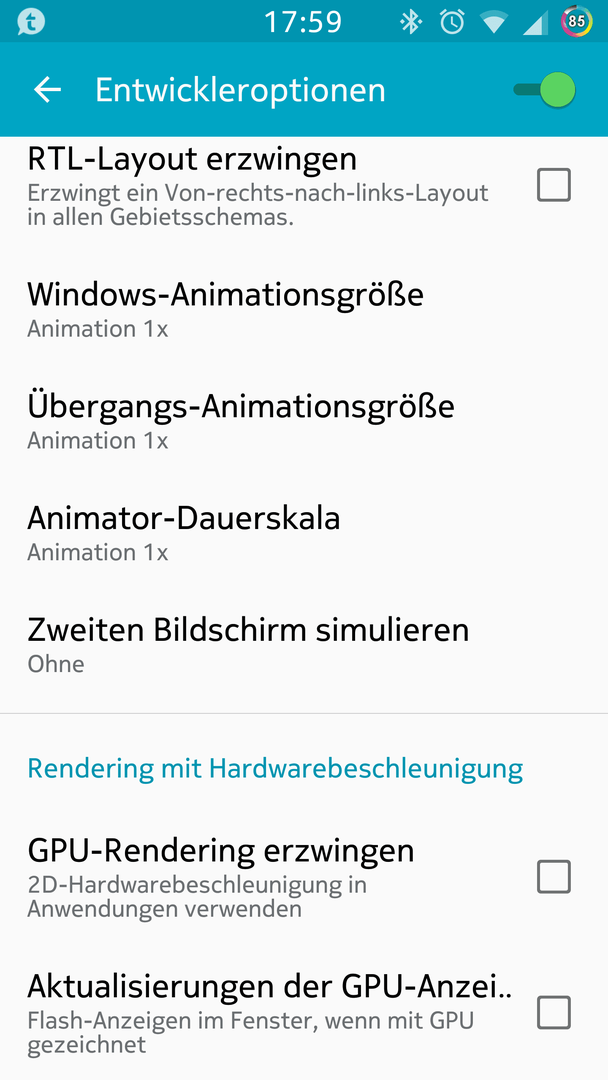Open Windows-Animationsgröße setting
Image resolution: width=608 pixels, height=1080 pixels.
pyautogui.click(x=304, y=309)
